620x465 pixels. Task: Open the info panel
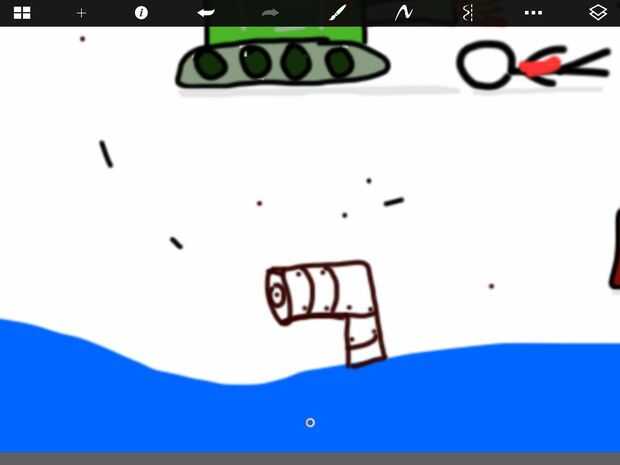141,13
